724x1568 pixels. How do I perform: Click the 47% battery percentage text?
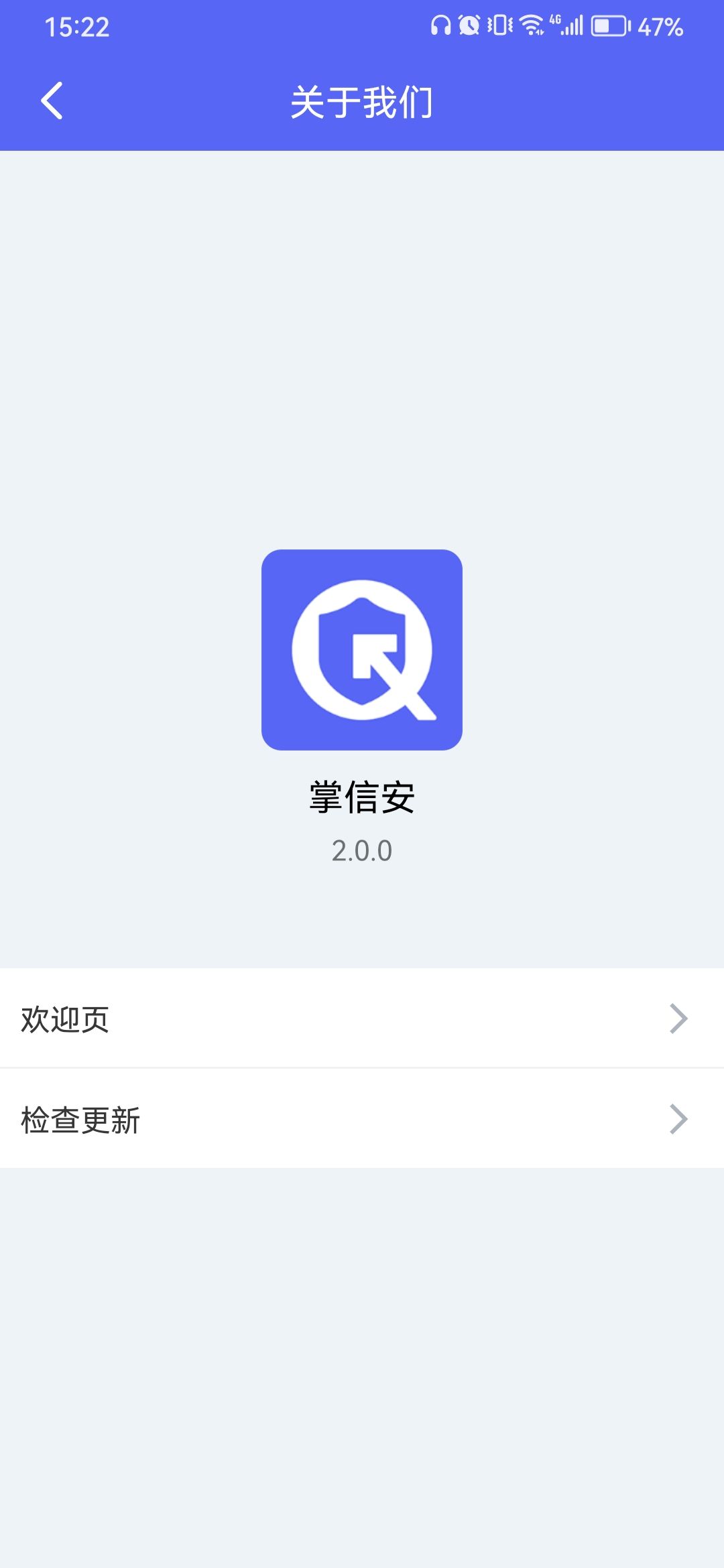(660, 24)
